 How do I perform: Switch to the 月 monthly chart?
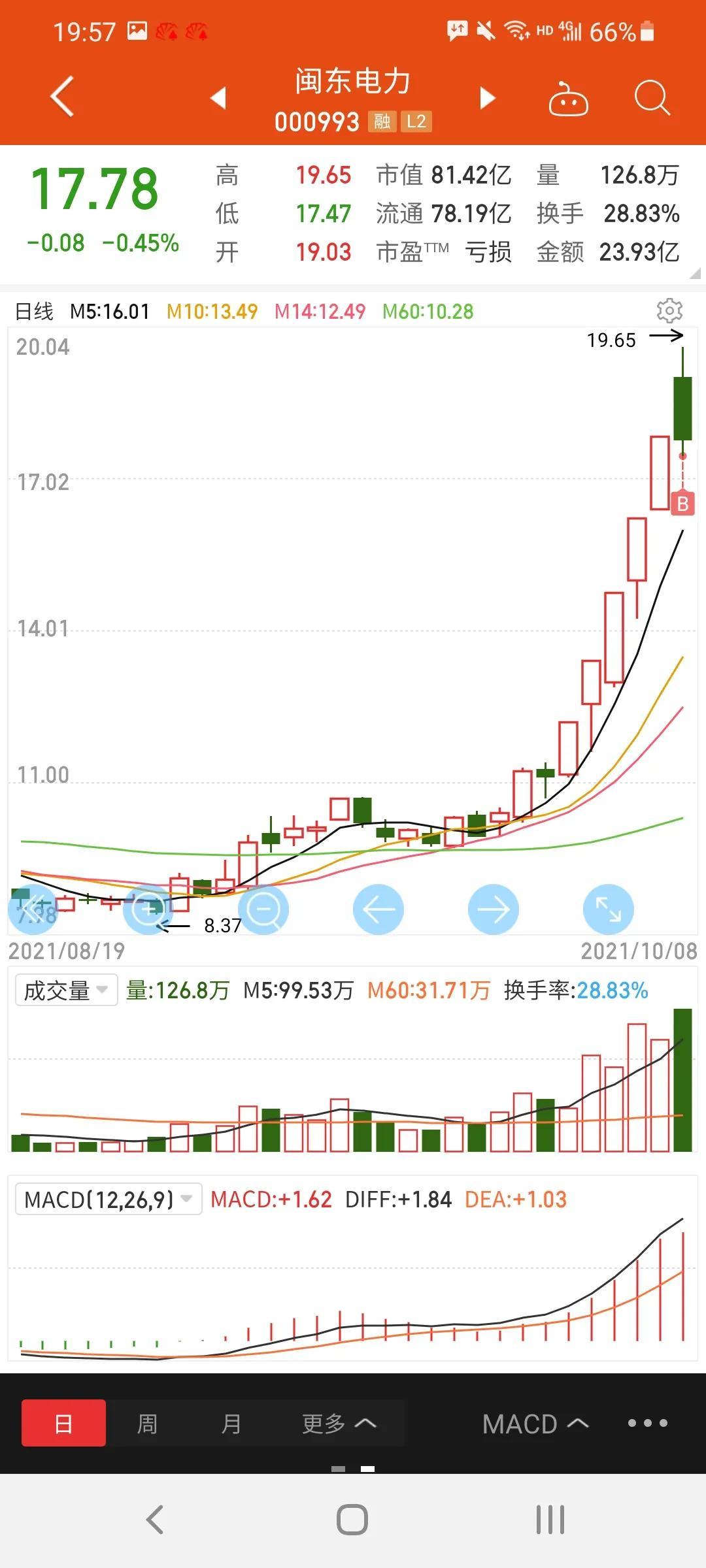231,1423
